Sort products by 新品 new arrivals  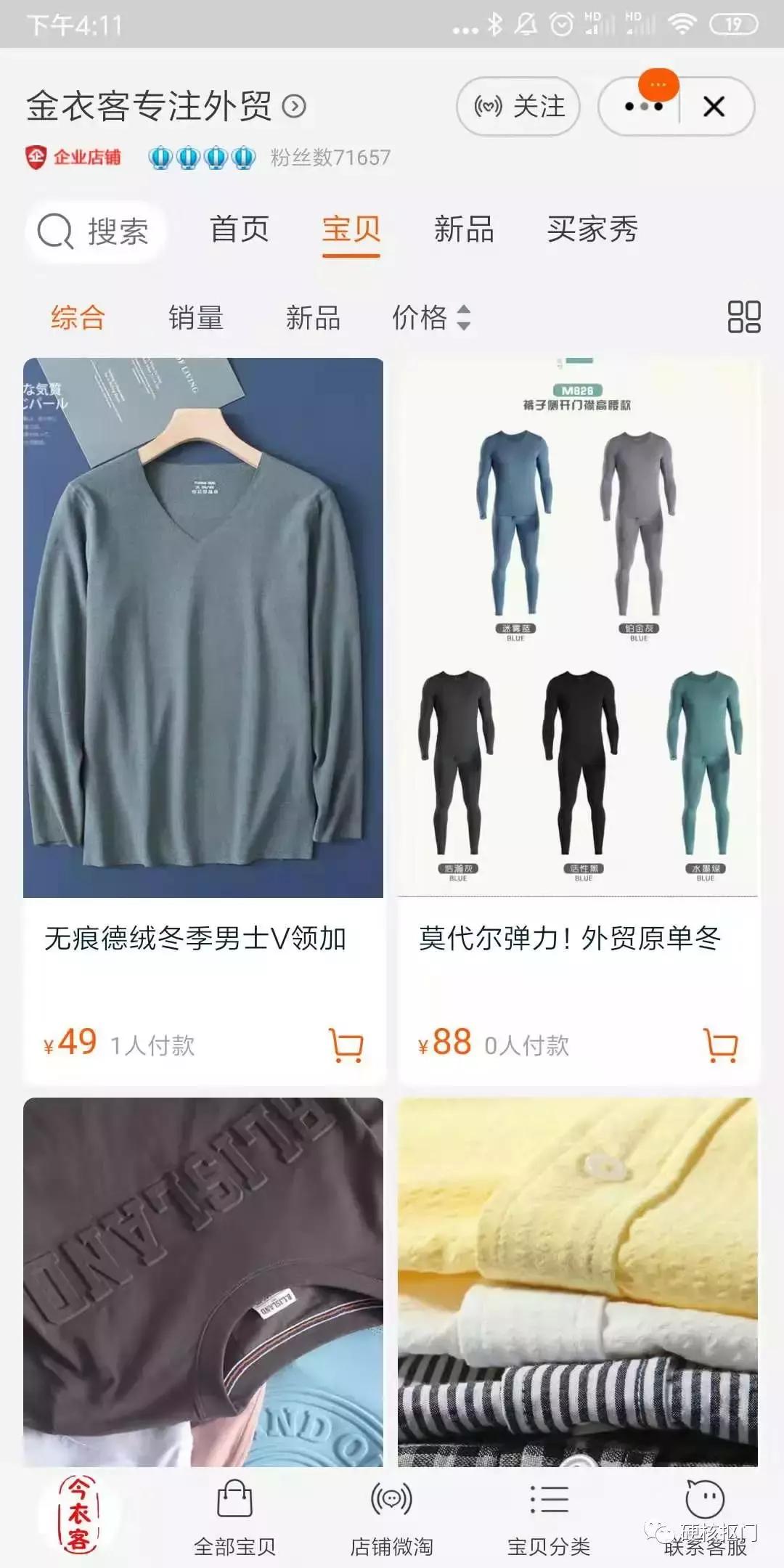(312, 318)
